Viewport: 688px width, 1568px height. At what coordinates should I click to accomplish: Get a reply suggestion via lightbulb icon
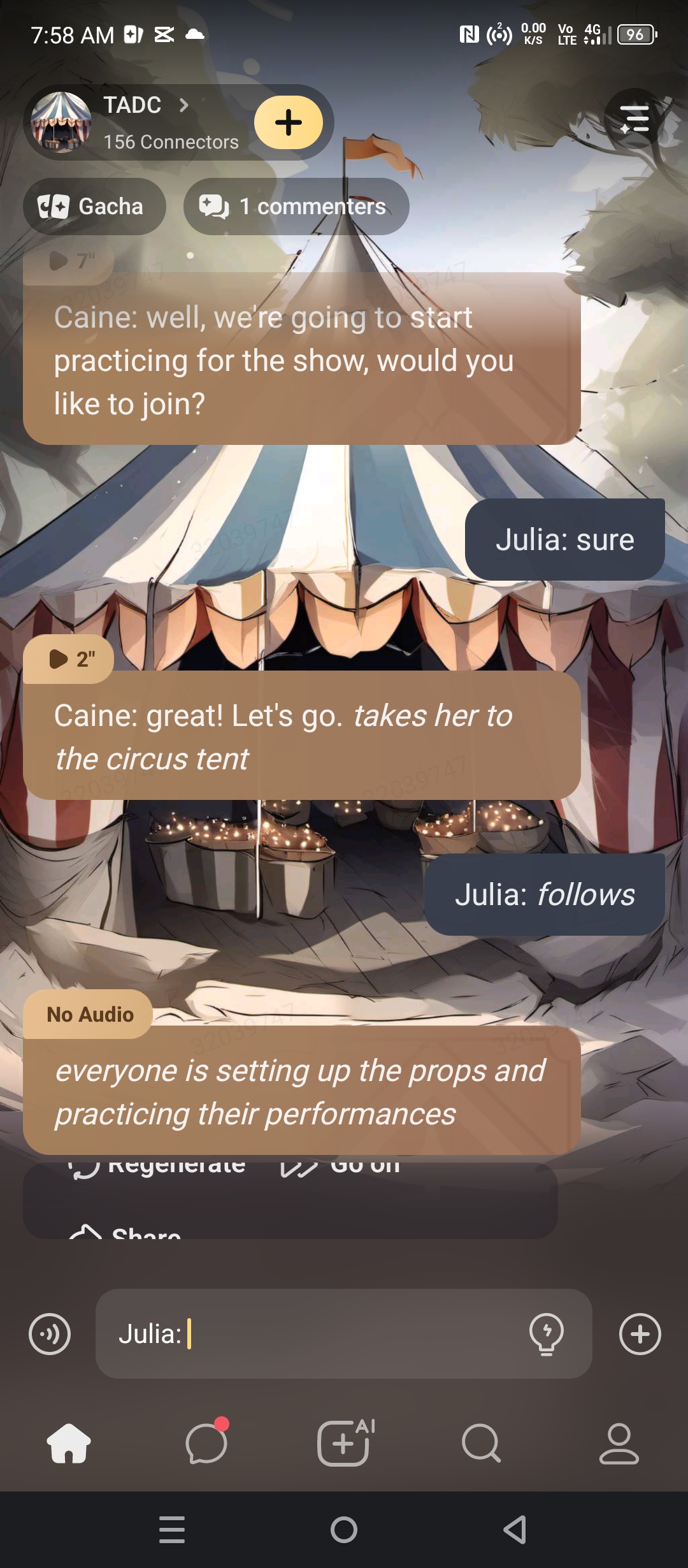pos(547,1333)
